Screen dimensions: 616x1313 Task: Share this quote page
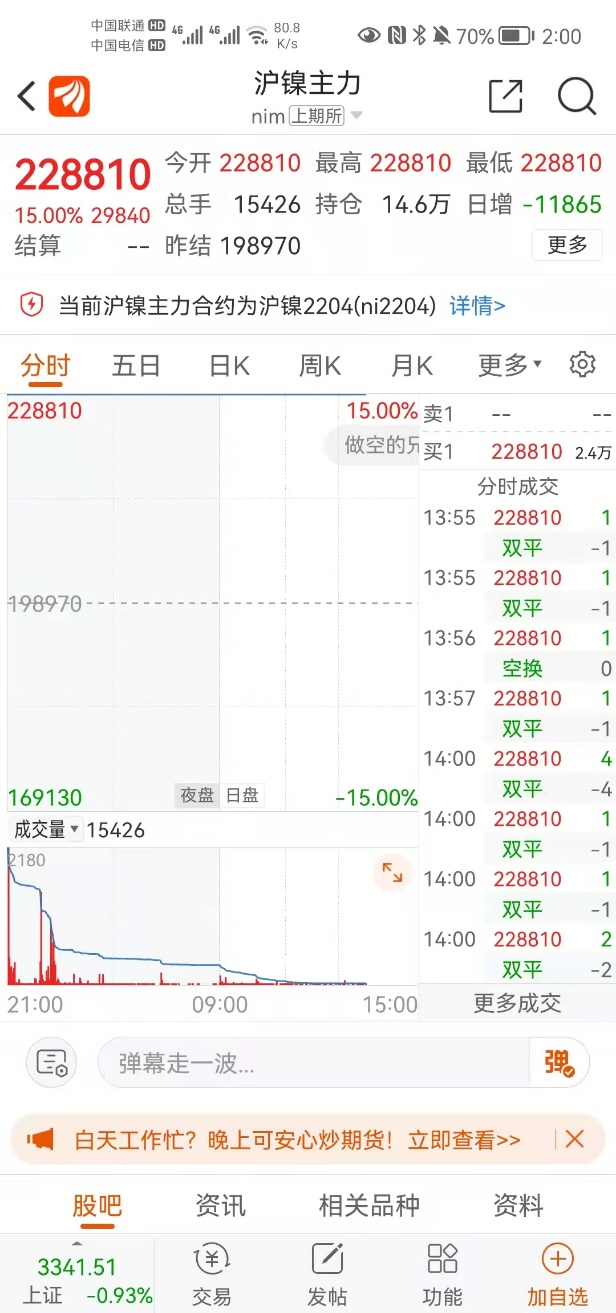[x=505, y=97]
